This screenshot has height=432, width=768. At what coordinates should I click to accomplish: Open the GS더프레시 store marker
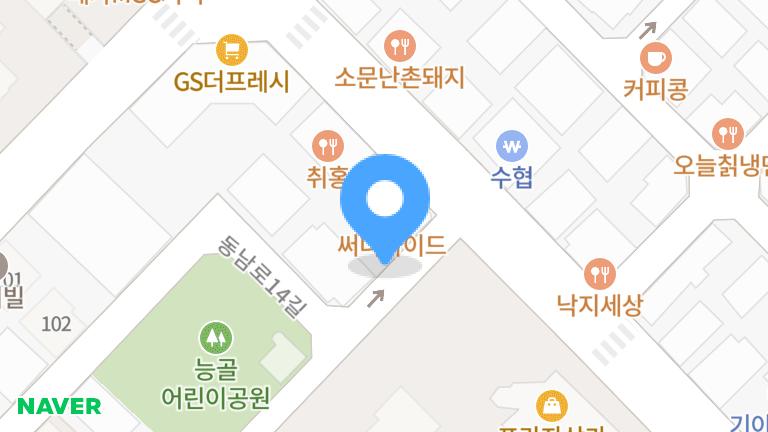click(232, 49)
